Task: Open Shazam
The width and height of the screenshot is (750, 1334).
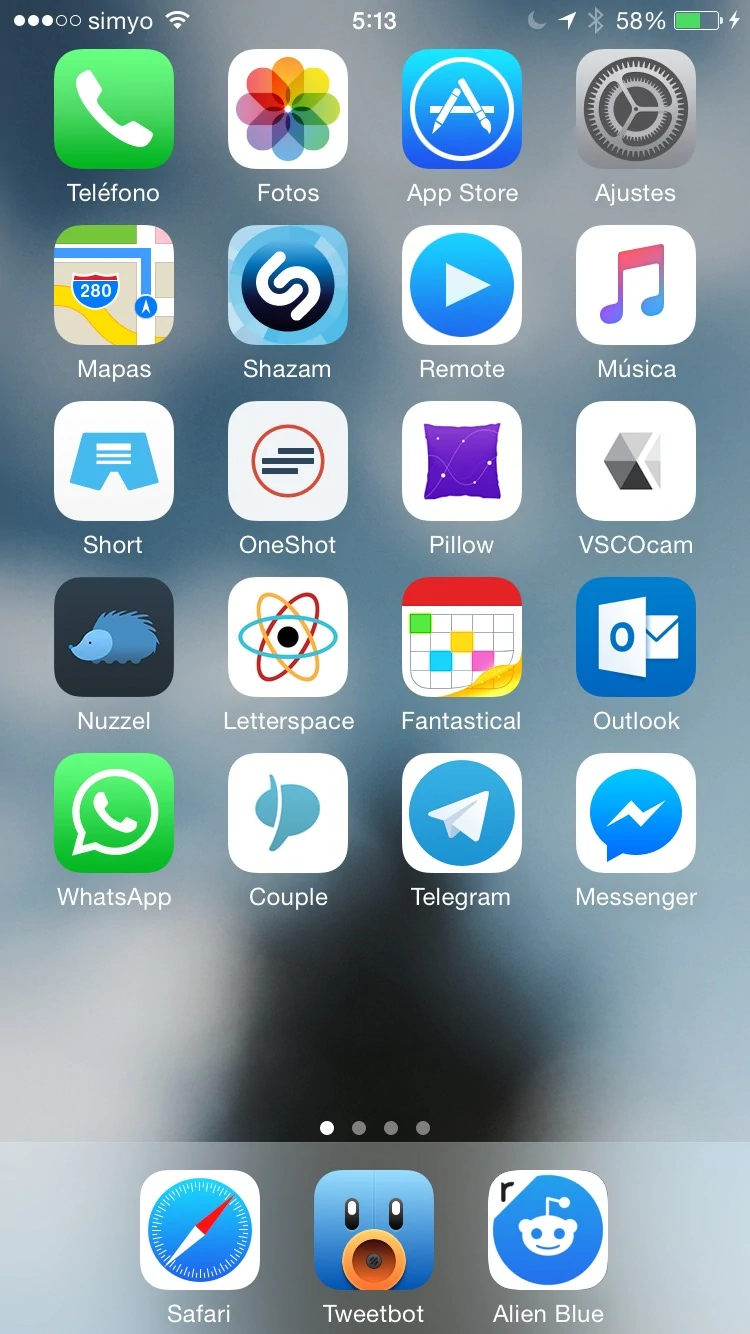Action: pos(288,285)
